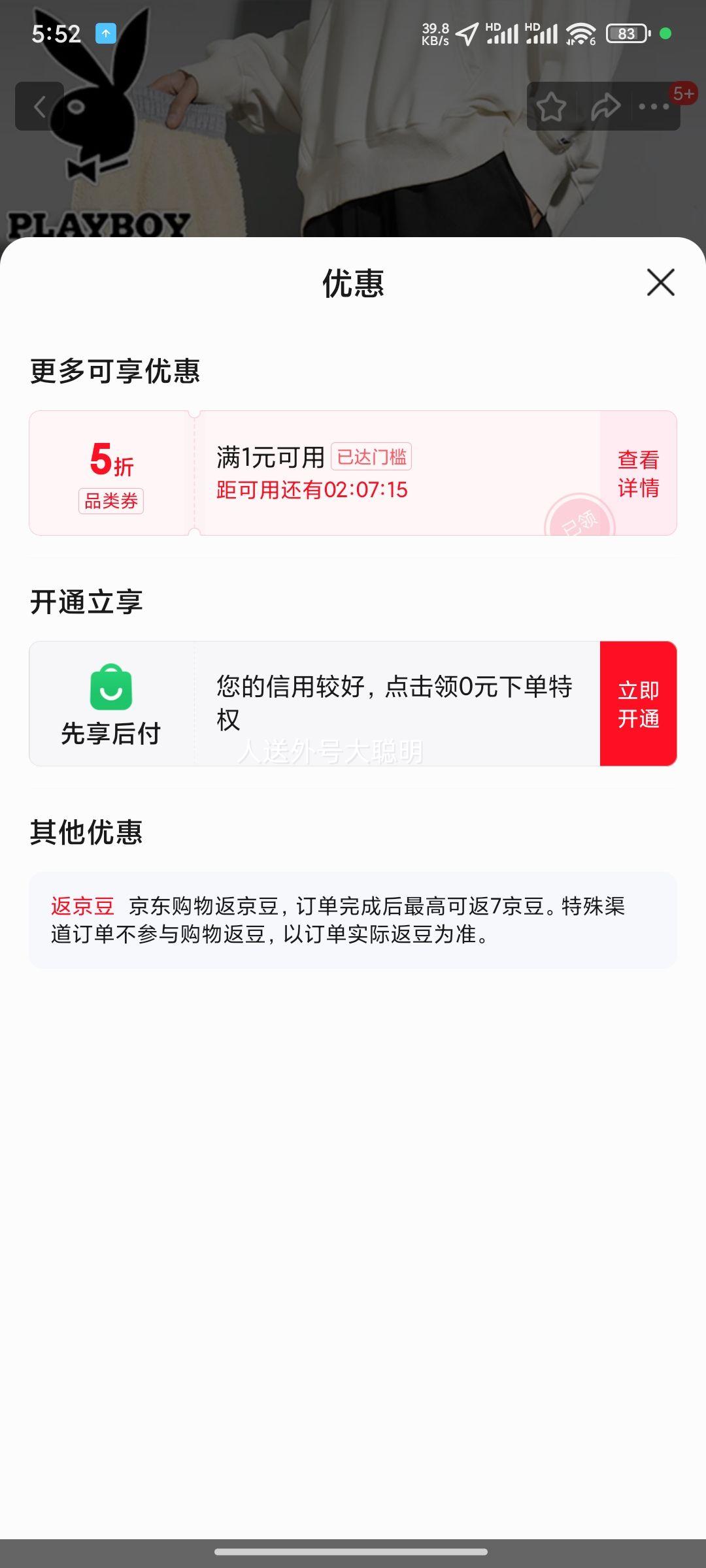Tap the 已达门槛 tag on the coupon
Viewport: 706px width, 1568px height.
[x=371, y=457]
